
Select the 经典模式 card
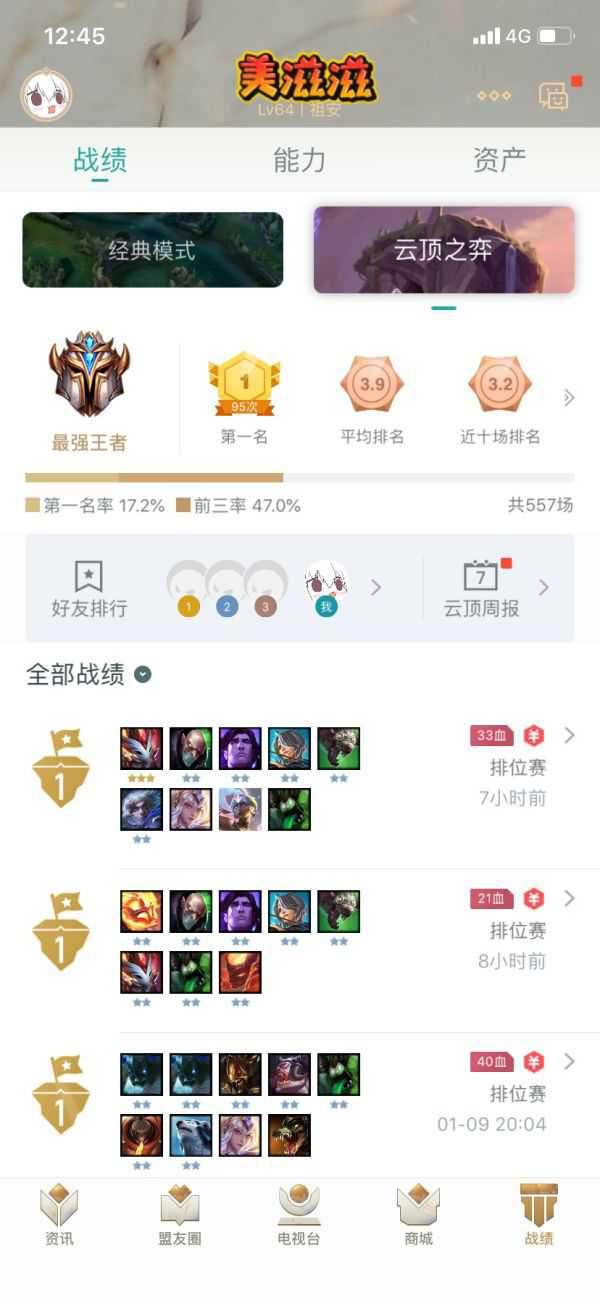[152, 250]
